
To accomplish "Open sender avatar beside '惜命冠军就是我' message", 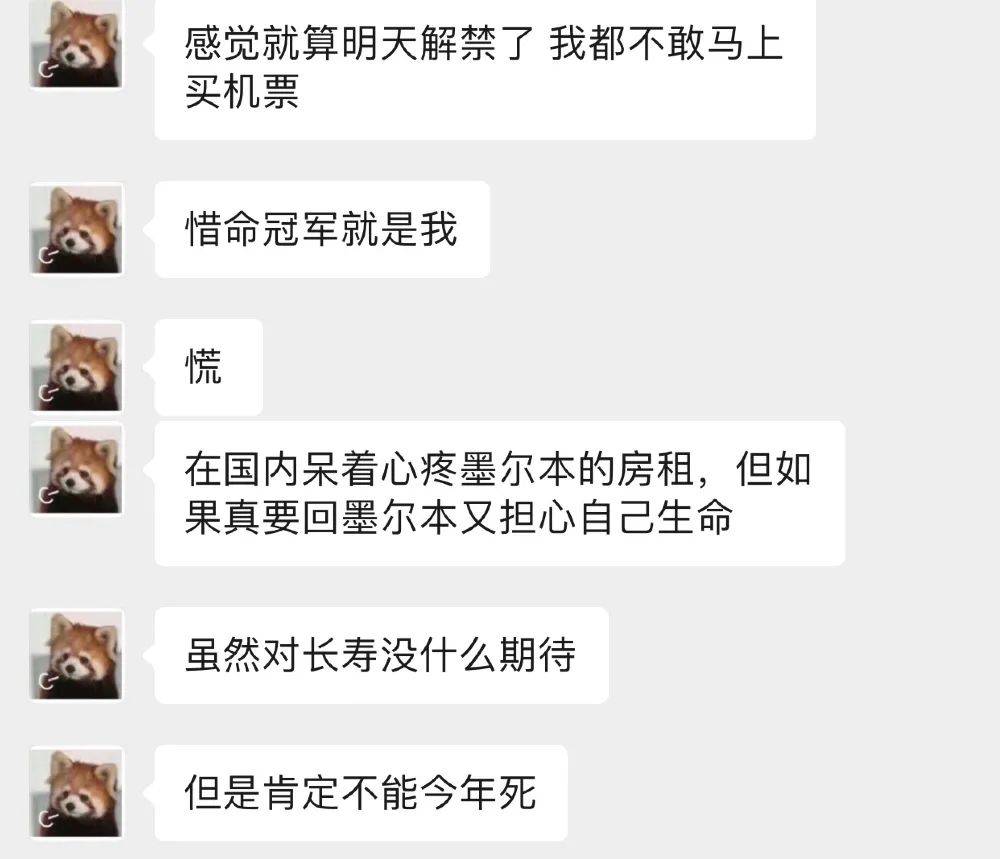I will 76,229.
